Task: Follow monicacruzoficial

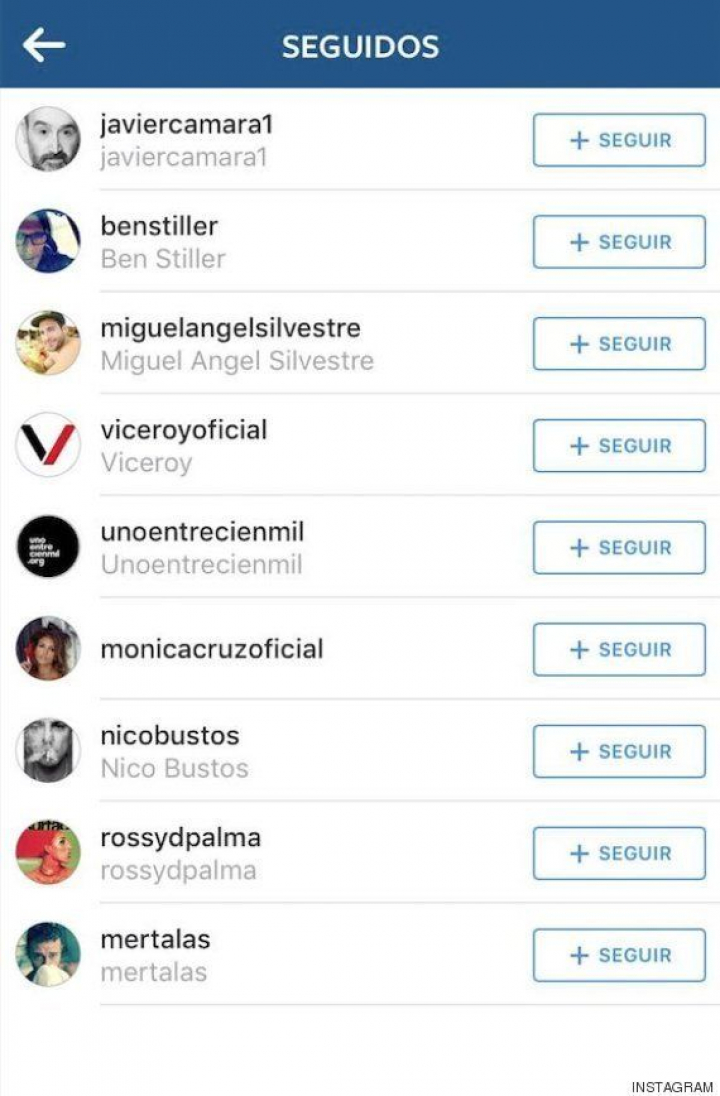Action: (x=619, y=650)
